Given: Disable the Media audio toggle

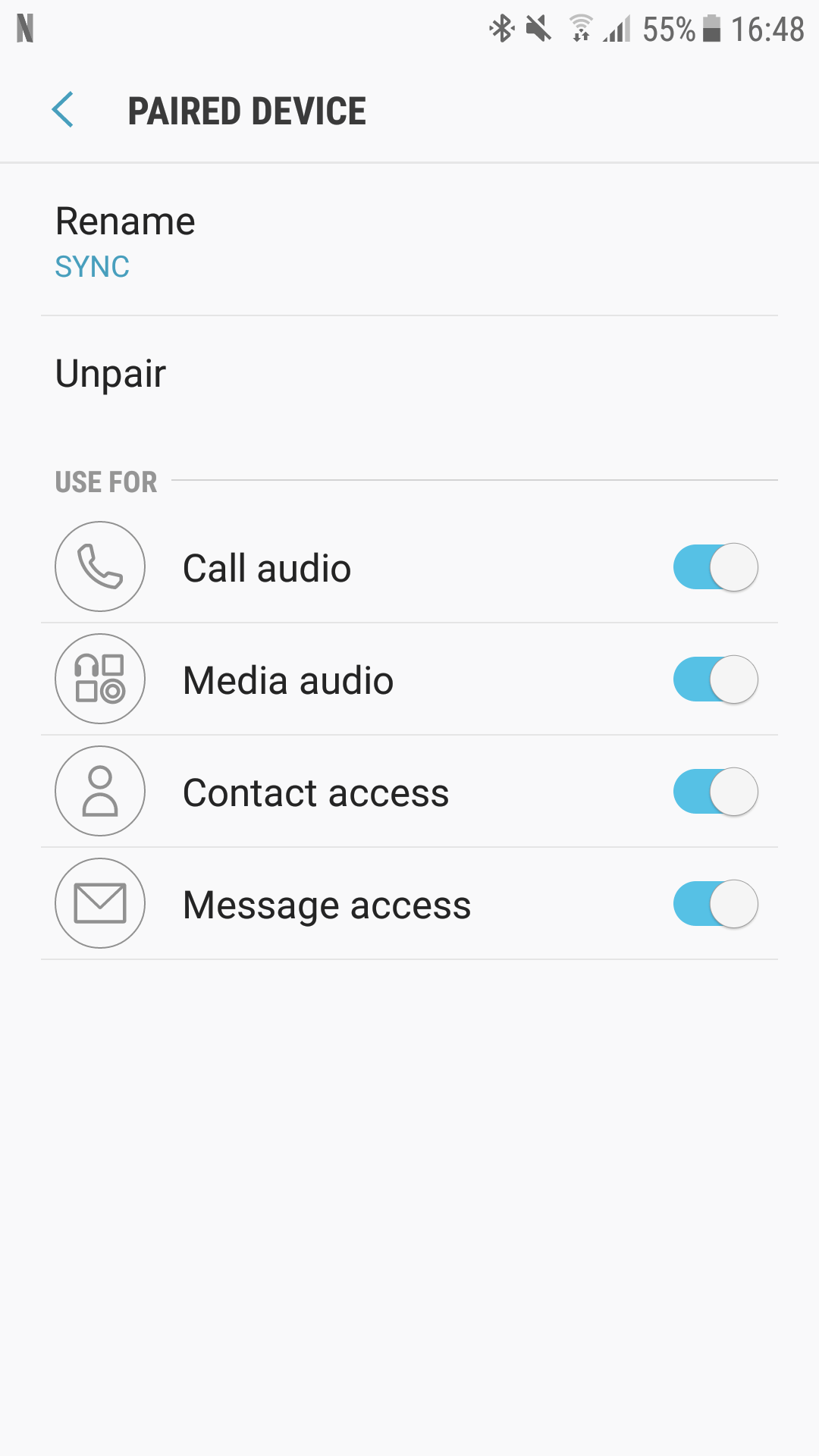Looking at the screenshot, I should (x=715, y=679).
